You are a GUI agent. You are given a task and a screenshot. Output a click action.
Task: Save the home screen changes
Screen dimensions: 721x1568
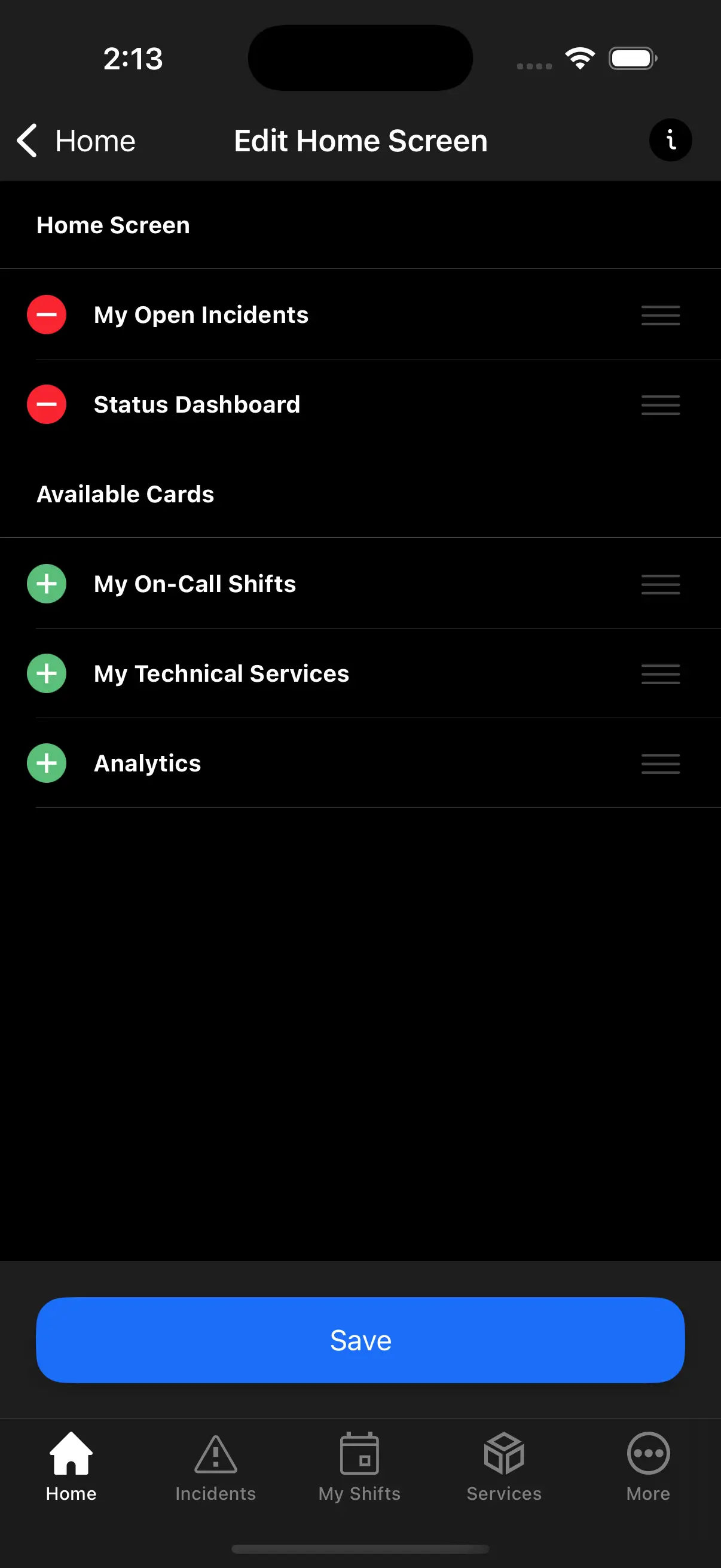pyautogui.click(x=360, y=1340)
